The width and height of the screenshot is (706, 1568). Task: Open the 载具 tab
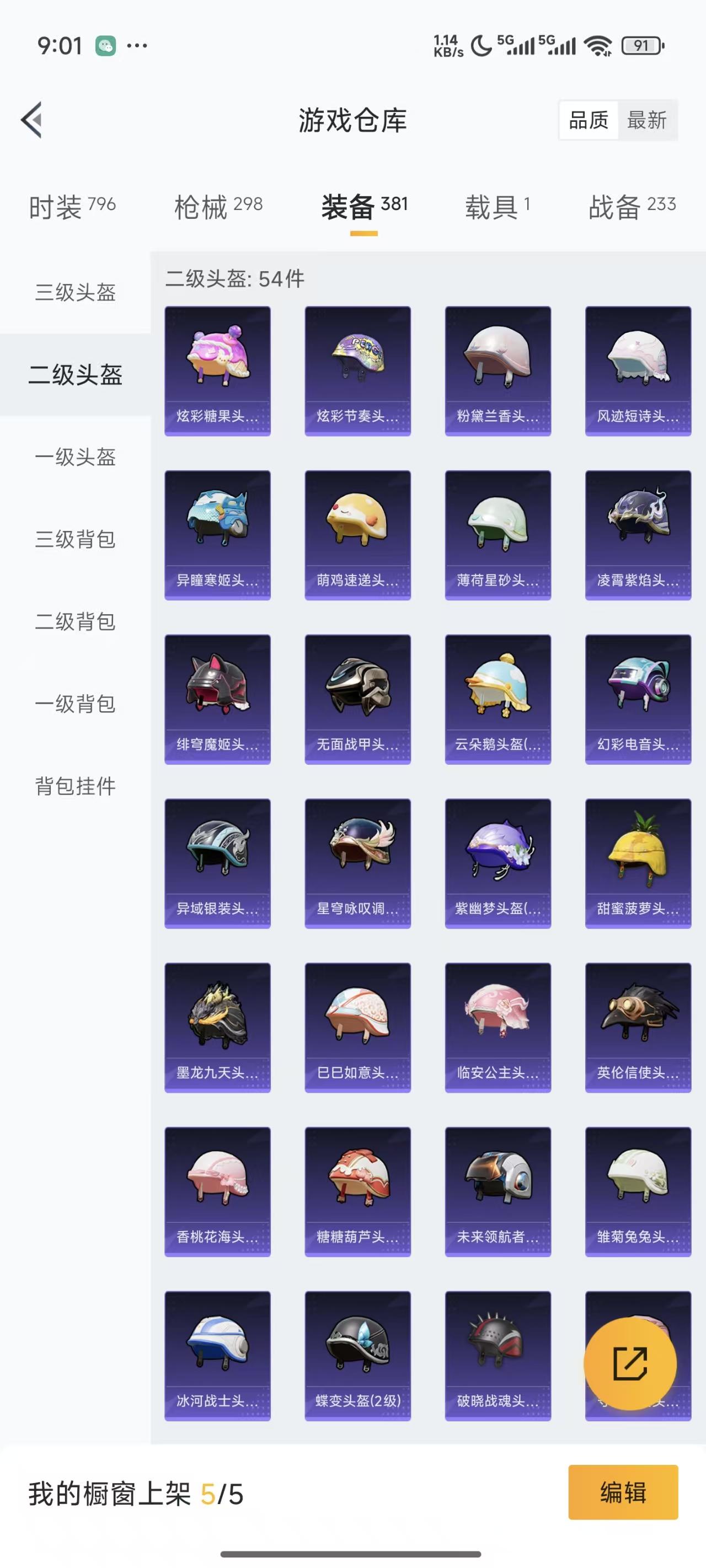coord(498,207)
